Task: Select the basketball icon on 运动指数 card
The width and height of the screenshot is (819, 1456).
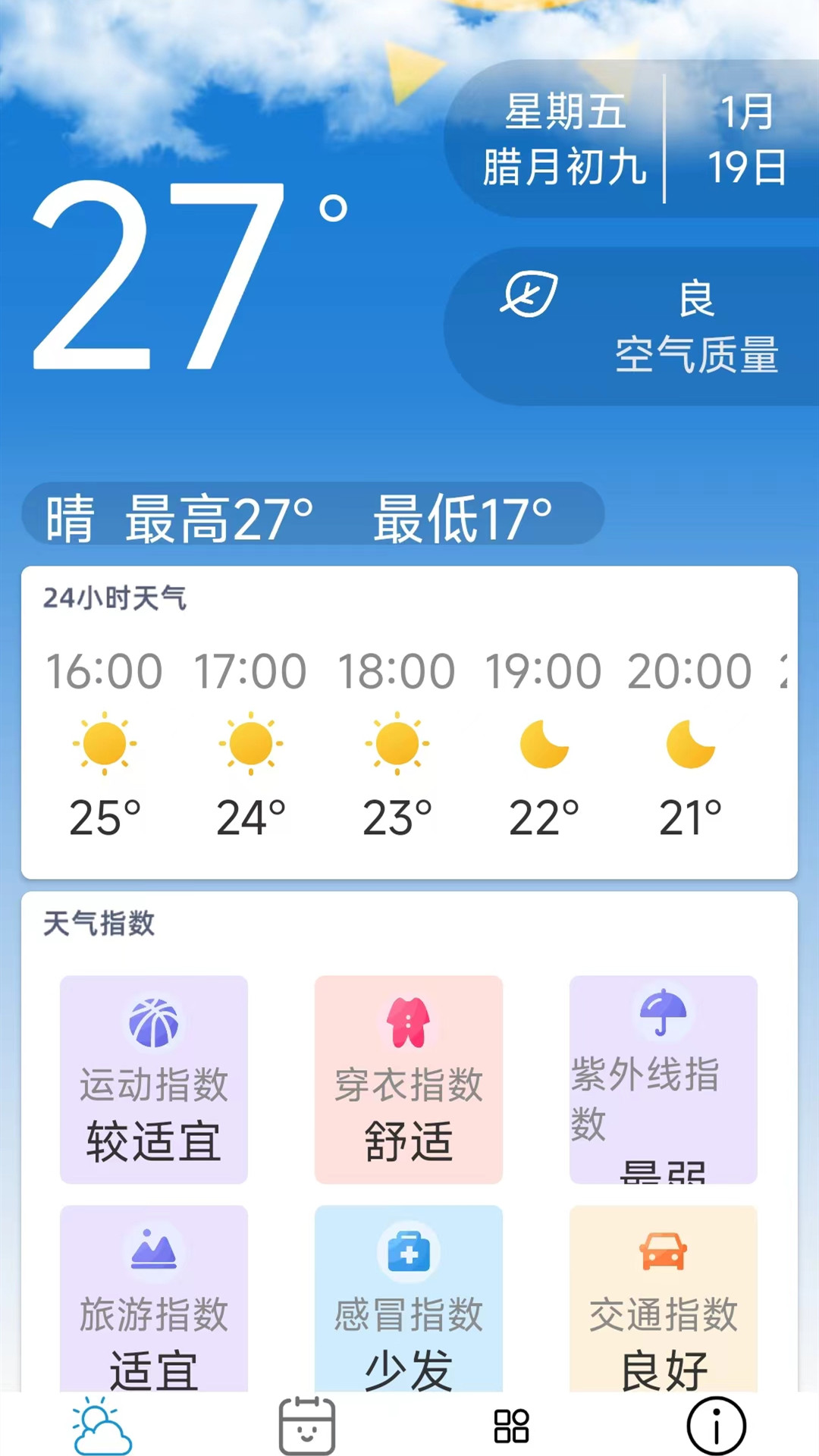Action: pos(153,1022)
